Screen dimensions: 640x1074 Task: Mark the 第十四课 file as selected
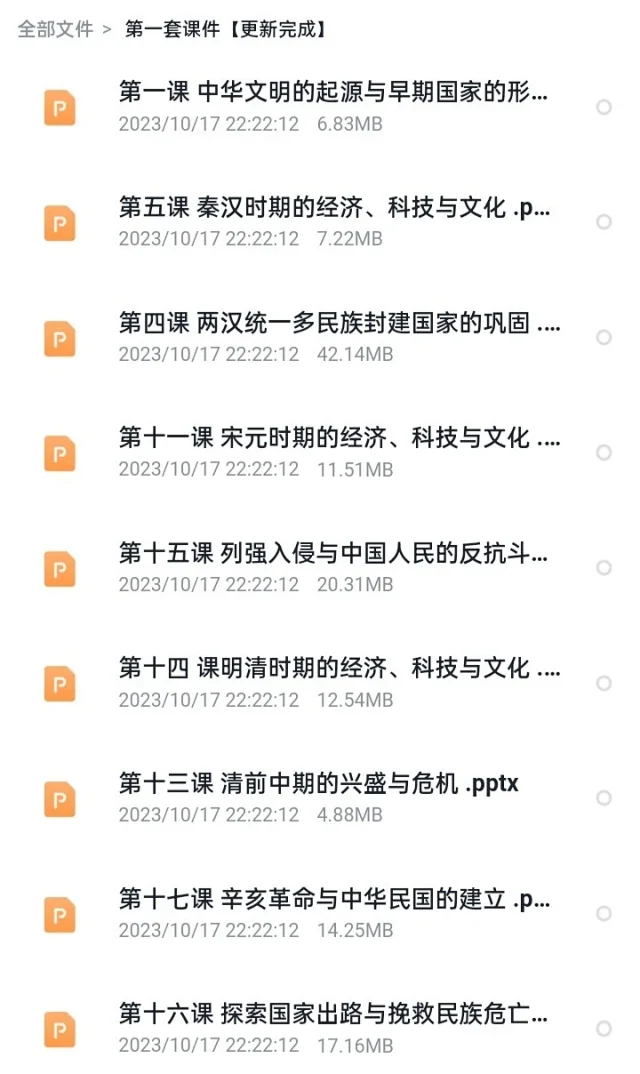pos(604,683)
